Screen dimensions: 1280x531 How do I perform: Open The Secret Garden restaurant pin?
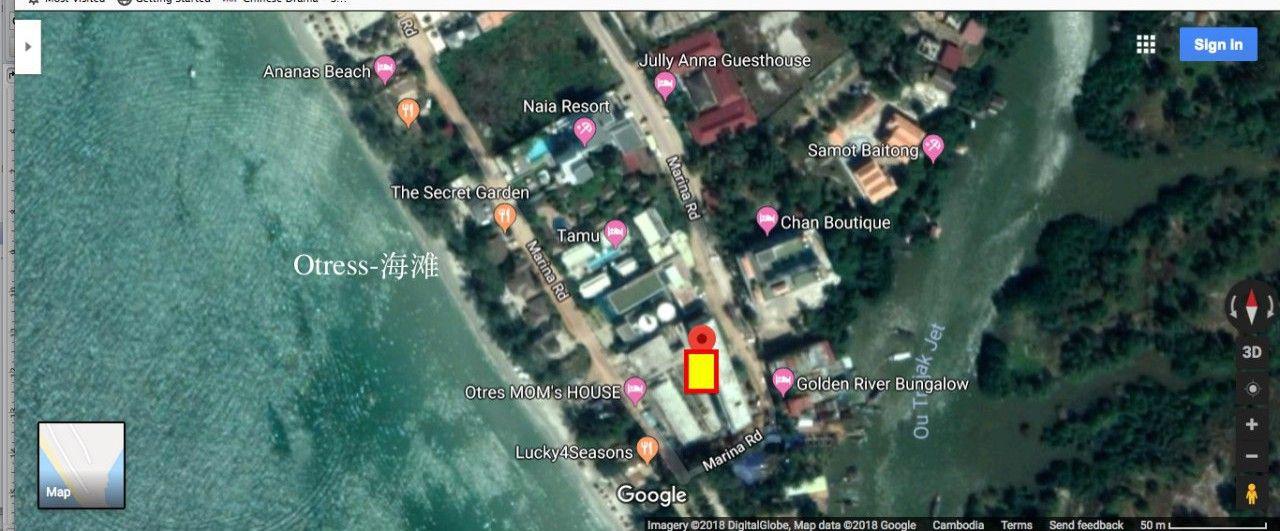pos(506,213)
